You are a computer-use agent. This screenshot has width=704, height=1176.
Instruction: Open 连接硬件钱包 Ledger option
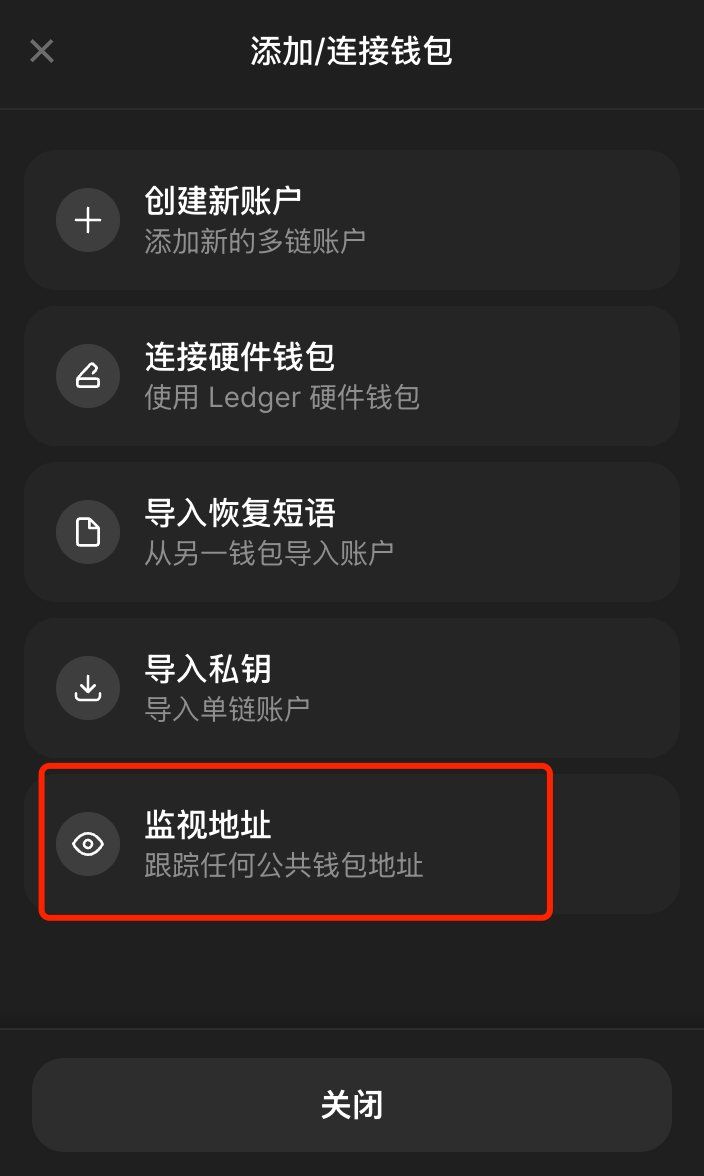point(352,376)
